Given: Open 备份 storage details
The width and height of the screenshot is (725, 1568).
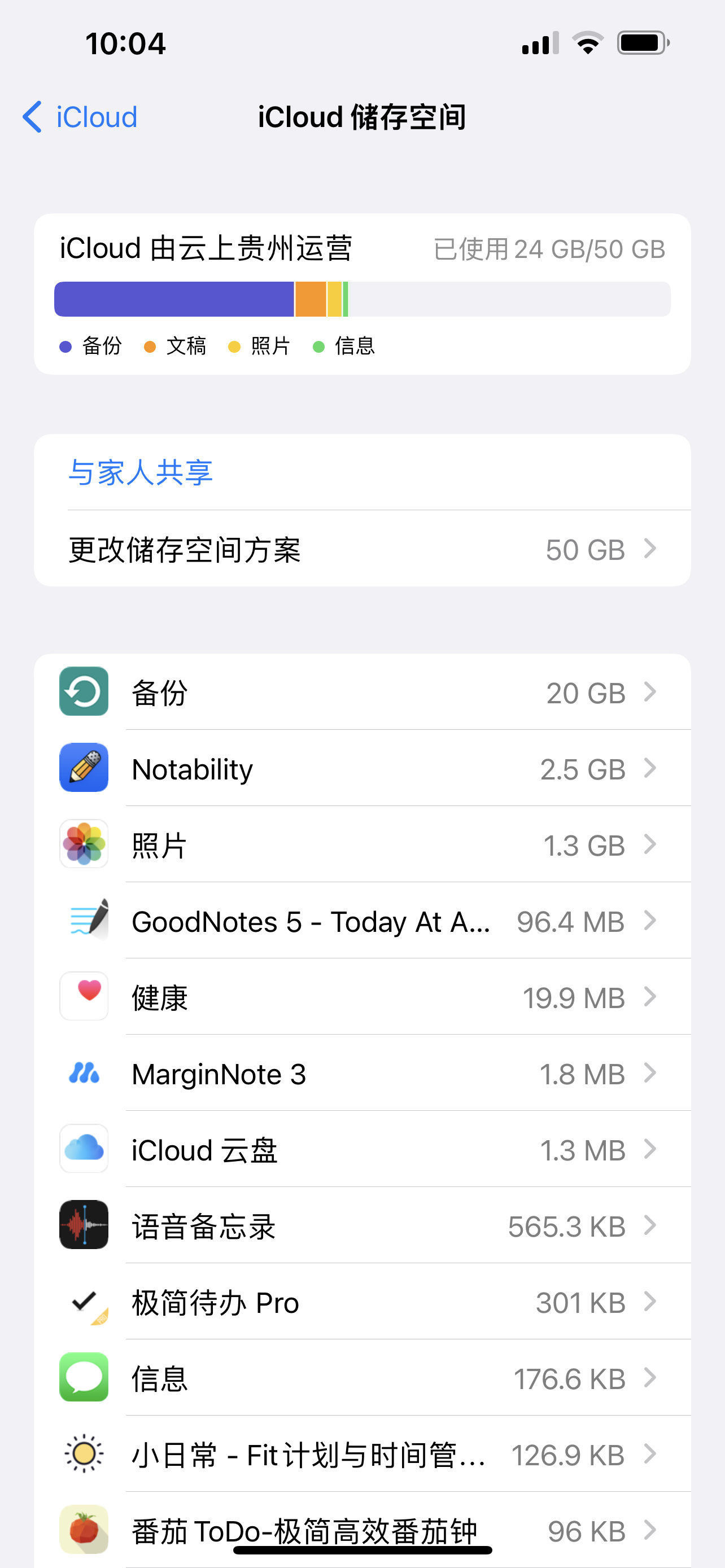Looking at the screenshot, I should coord(362,693).
